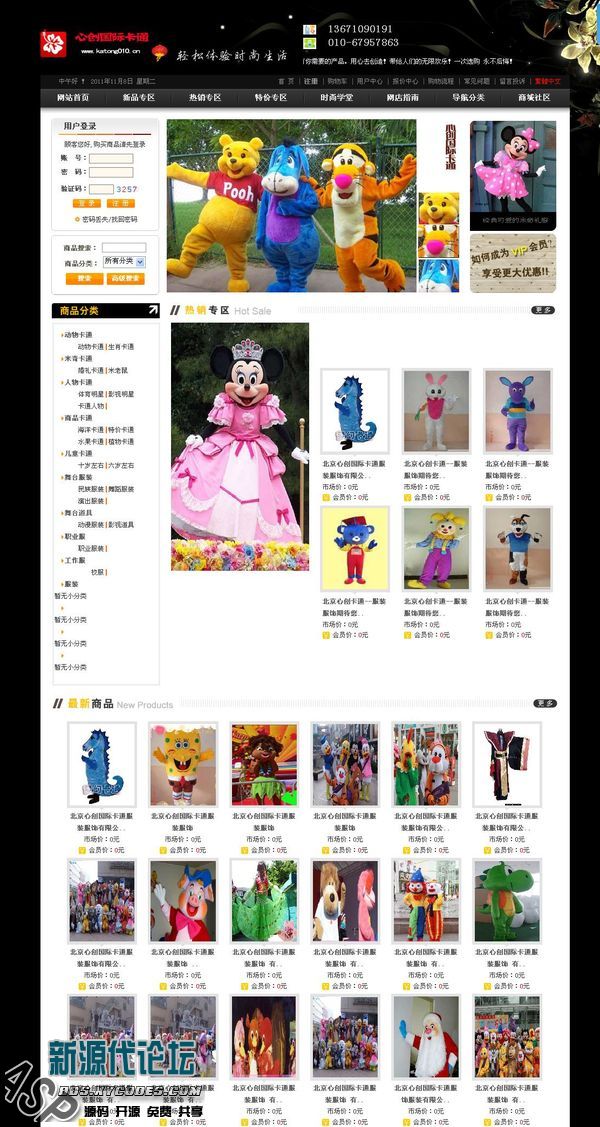Switch to the 新品专区 nav tab
Screen dimensions: 600x1127
[x=139, y=98]
